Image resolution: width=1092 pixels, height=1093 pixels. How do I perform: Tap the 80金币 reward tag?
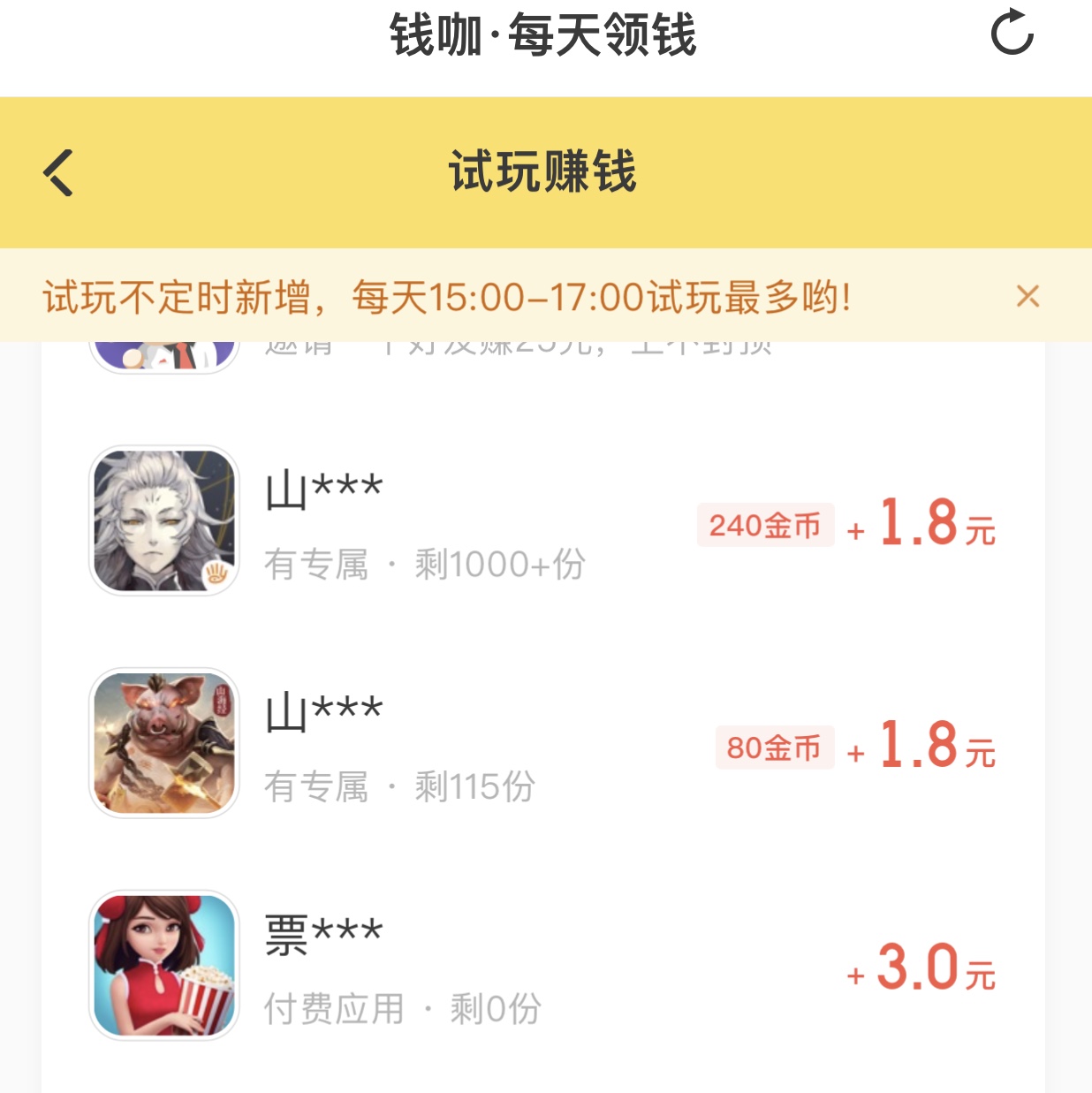pyautogui.click(x=776, y=749)
